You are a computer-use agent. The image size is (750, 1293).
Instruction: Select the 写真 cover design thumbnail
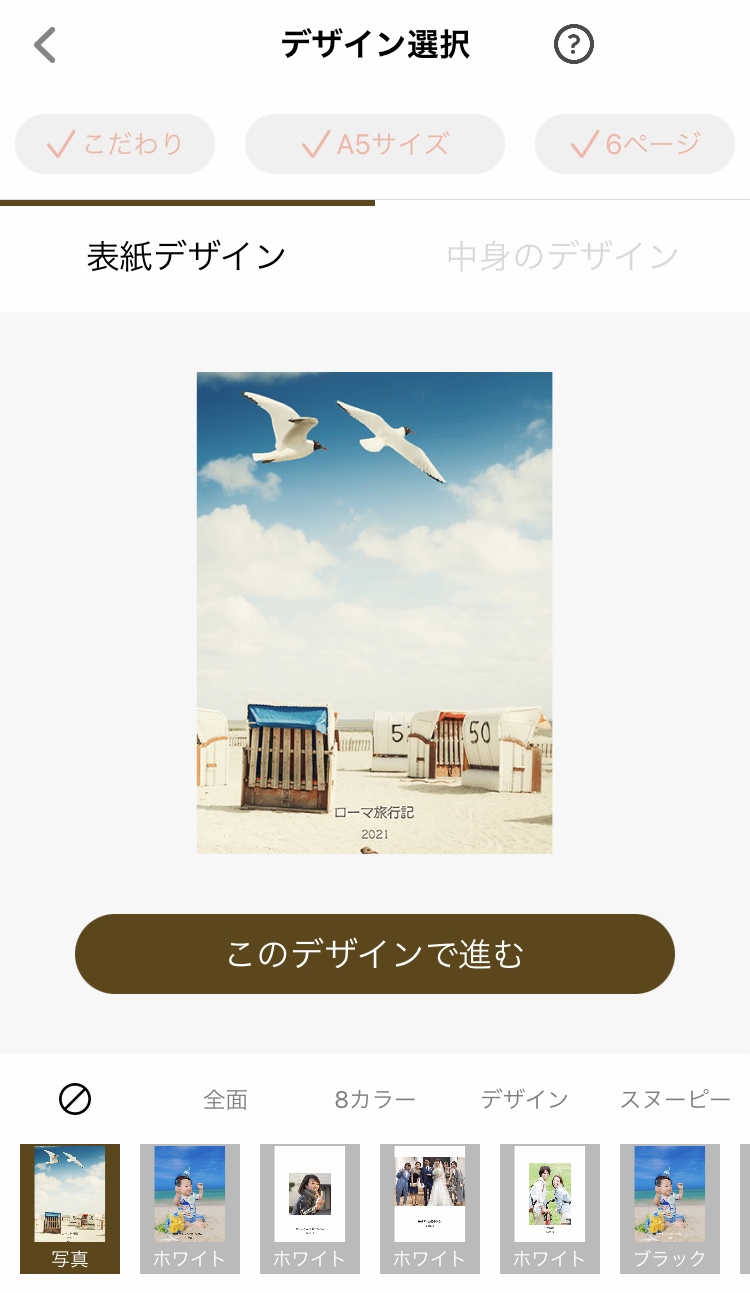pyautogui.click(x=70, y=1209)
